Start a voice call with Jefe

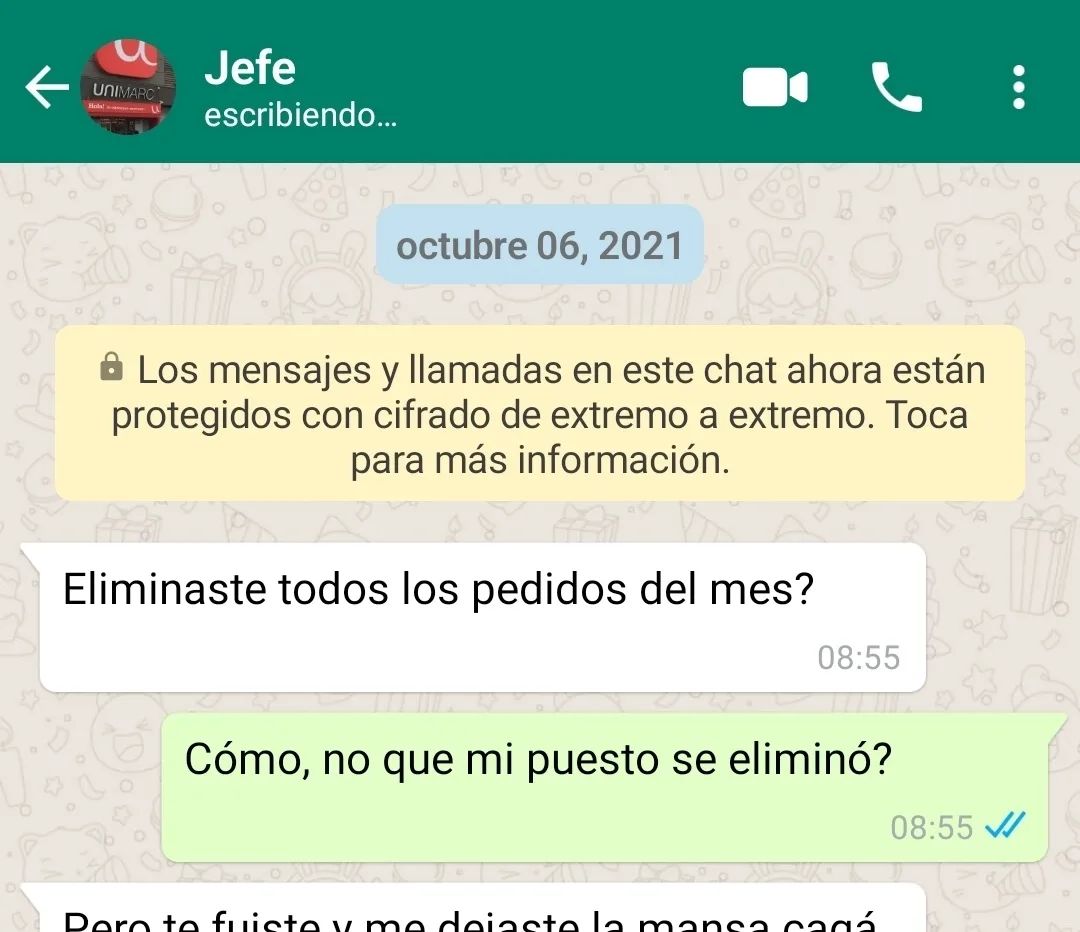pos(897,88)
